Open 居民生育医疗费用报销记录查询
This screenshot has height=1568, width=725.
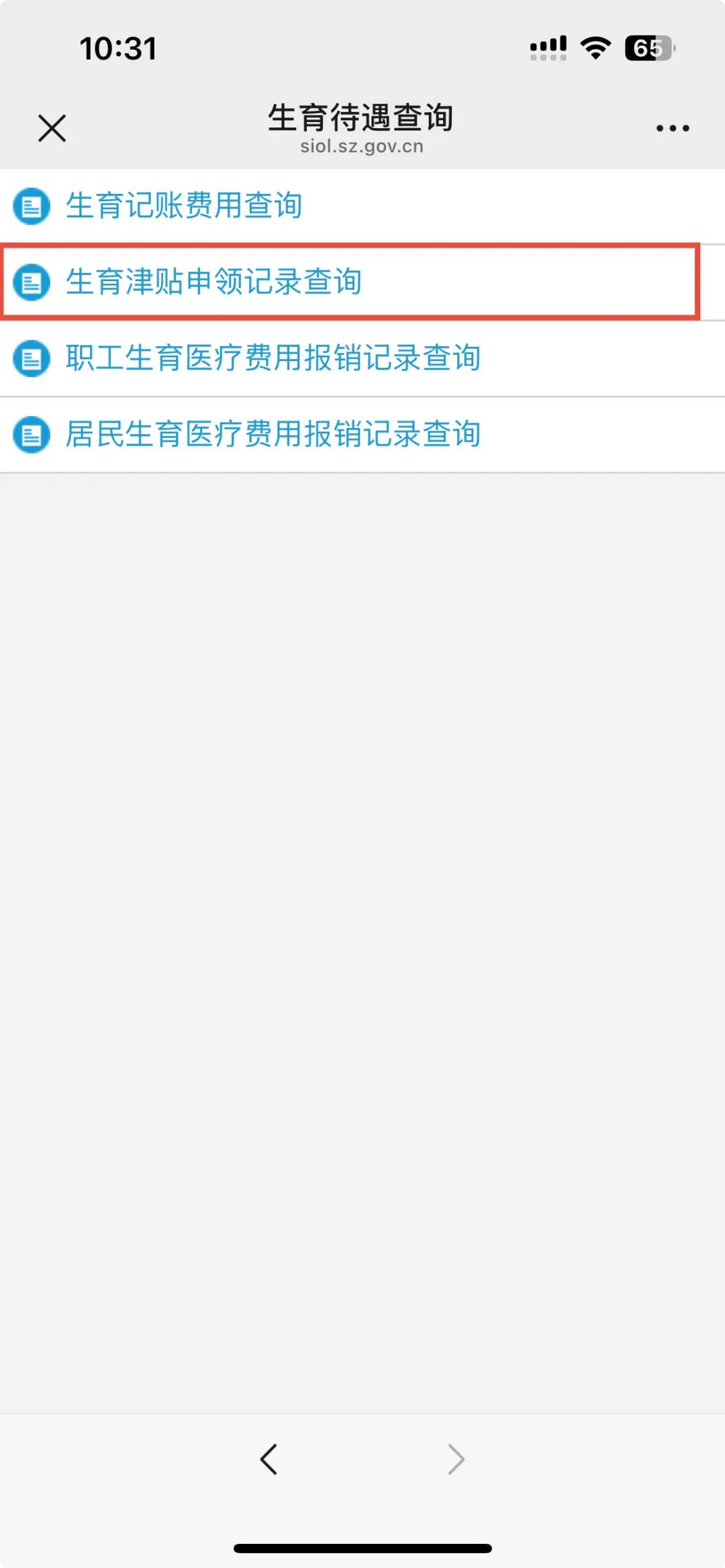[x=362, y=435]
